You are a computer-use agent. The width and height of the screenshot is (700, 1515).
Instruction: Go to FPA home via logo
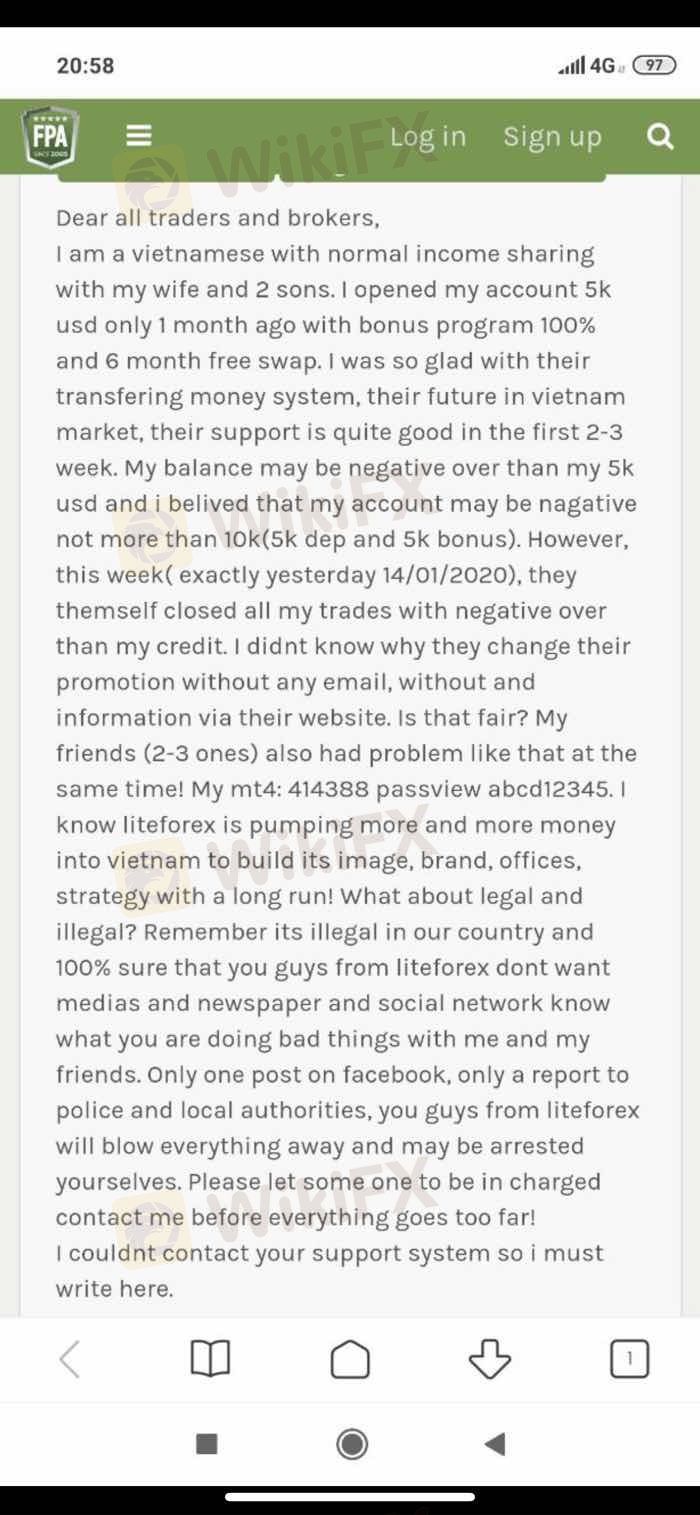[x=50, y=137]
